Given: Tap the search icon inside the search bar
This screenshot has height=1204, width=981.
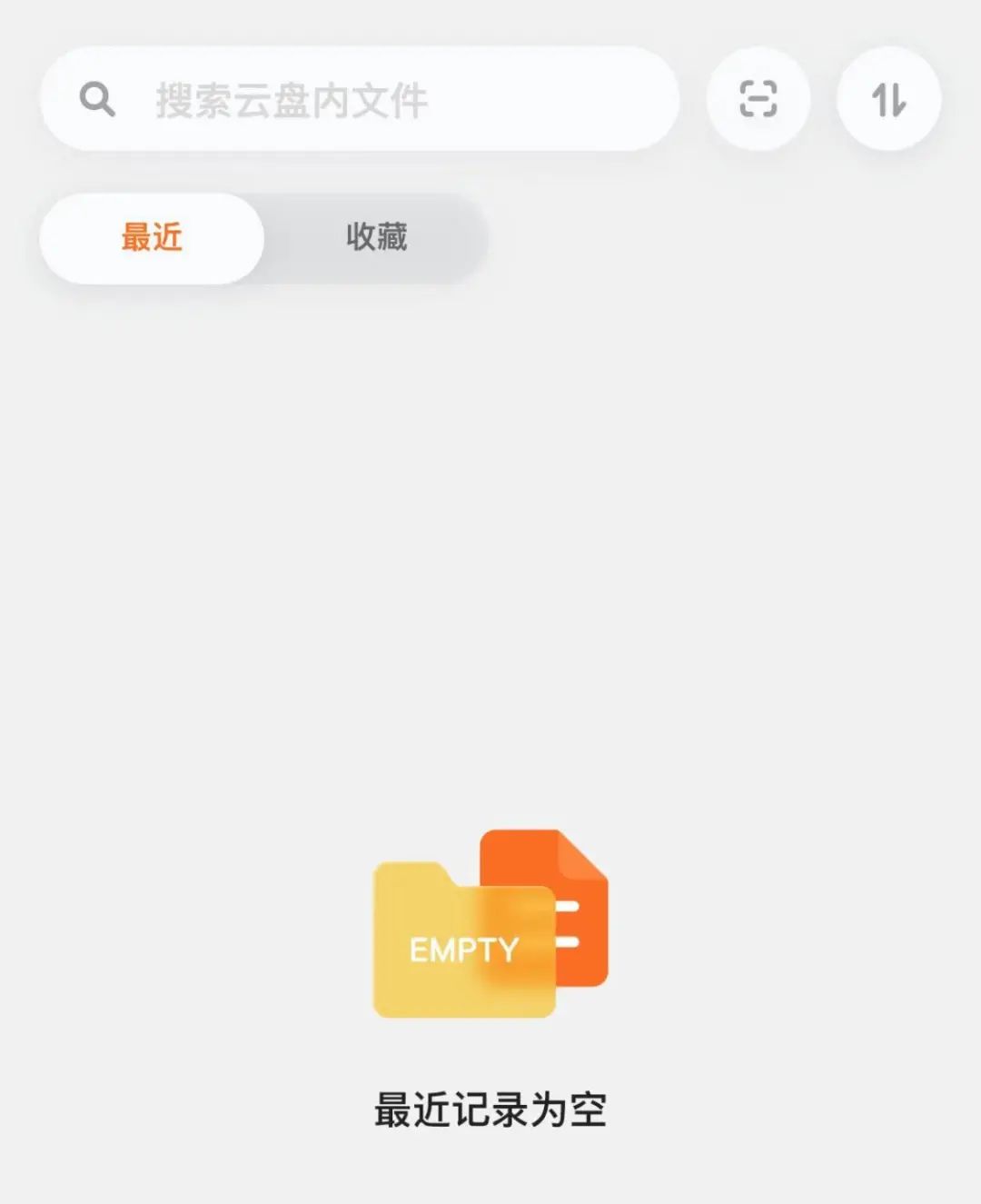Looking at the screenshot, I should tap(98, 99).
